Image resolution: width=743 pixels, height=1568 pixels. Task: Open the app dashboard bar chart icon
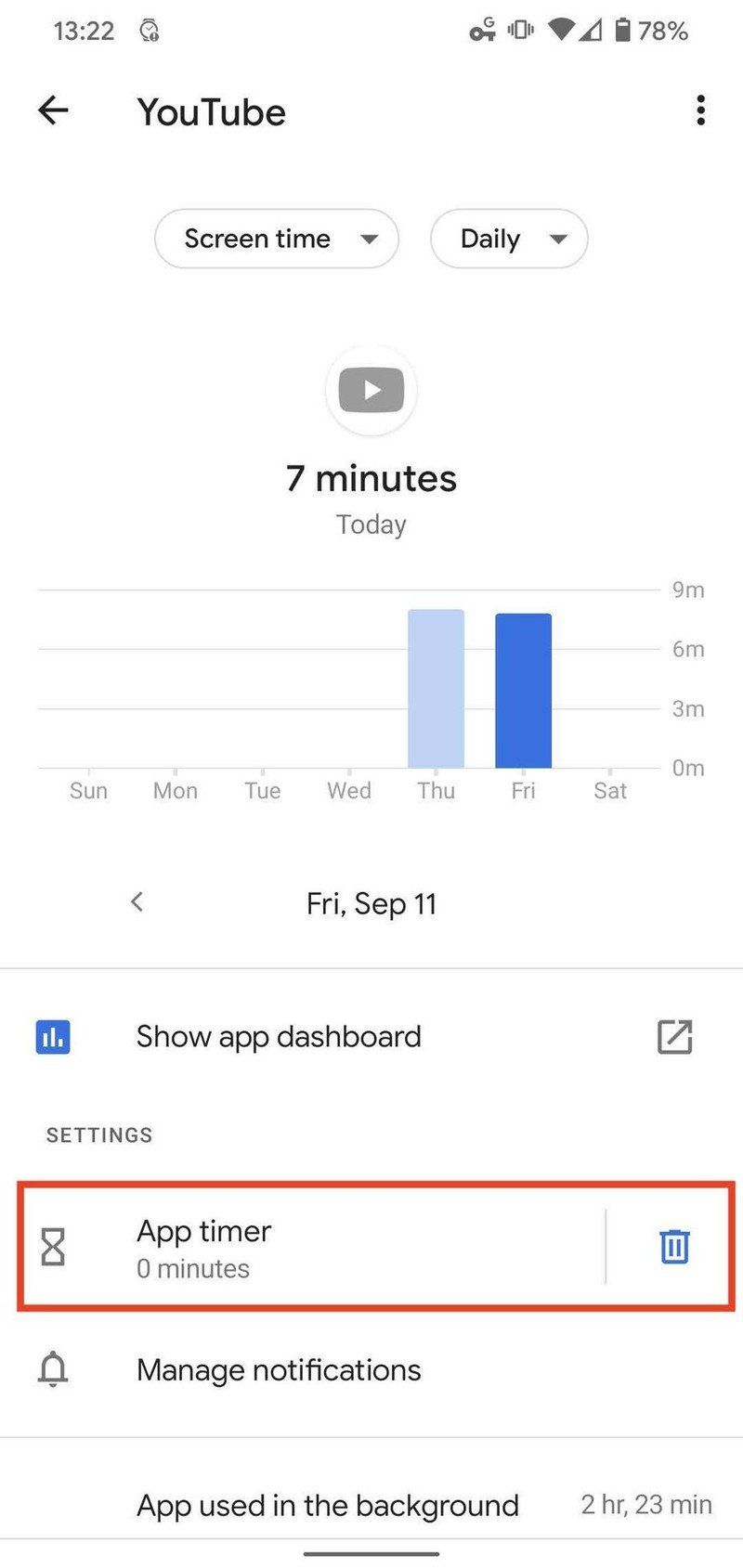pos(53,1037)
